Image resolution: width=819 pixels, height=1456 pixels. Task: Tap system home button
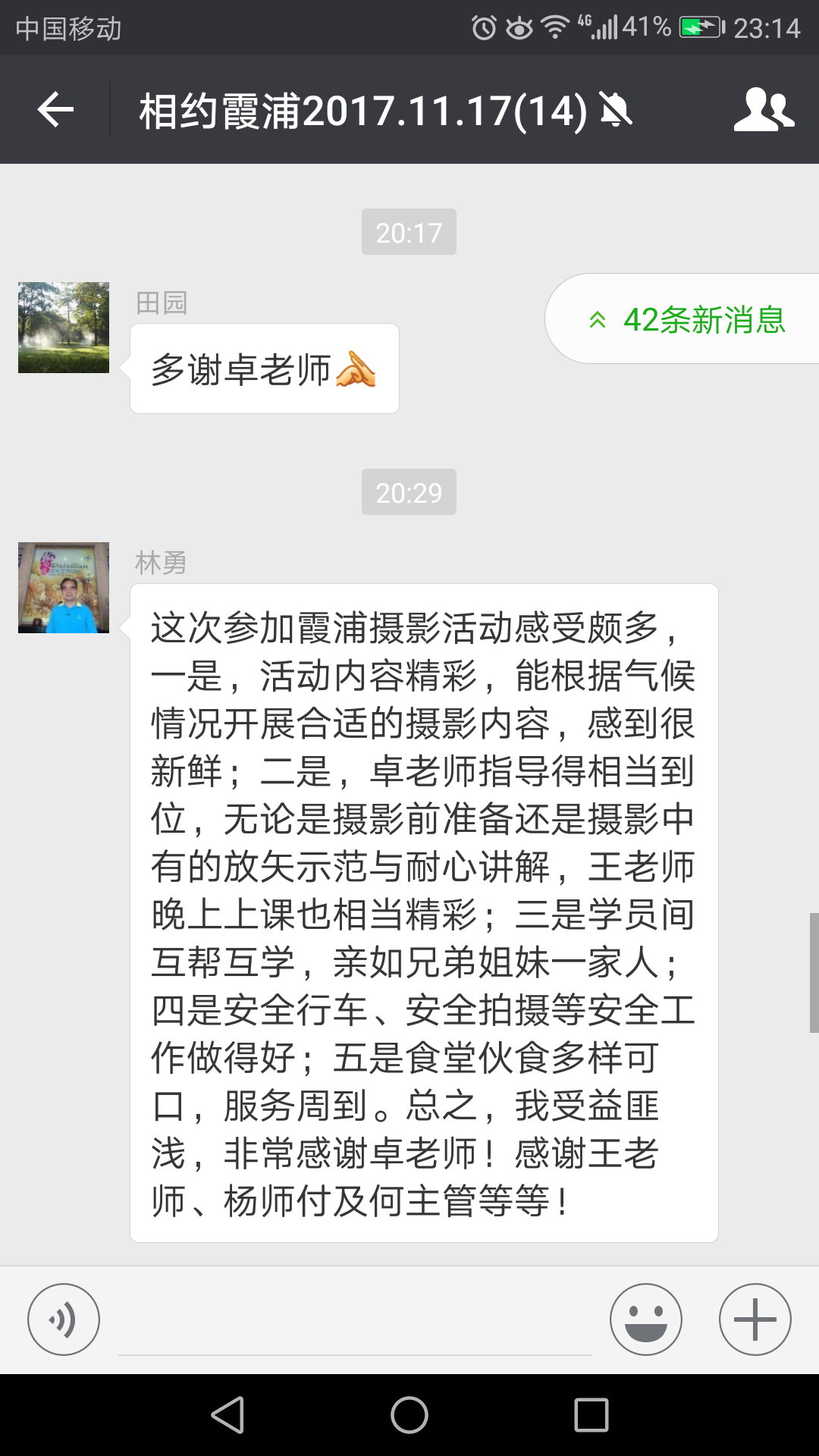pyautogui.click(x=409, y=1415)
